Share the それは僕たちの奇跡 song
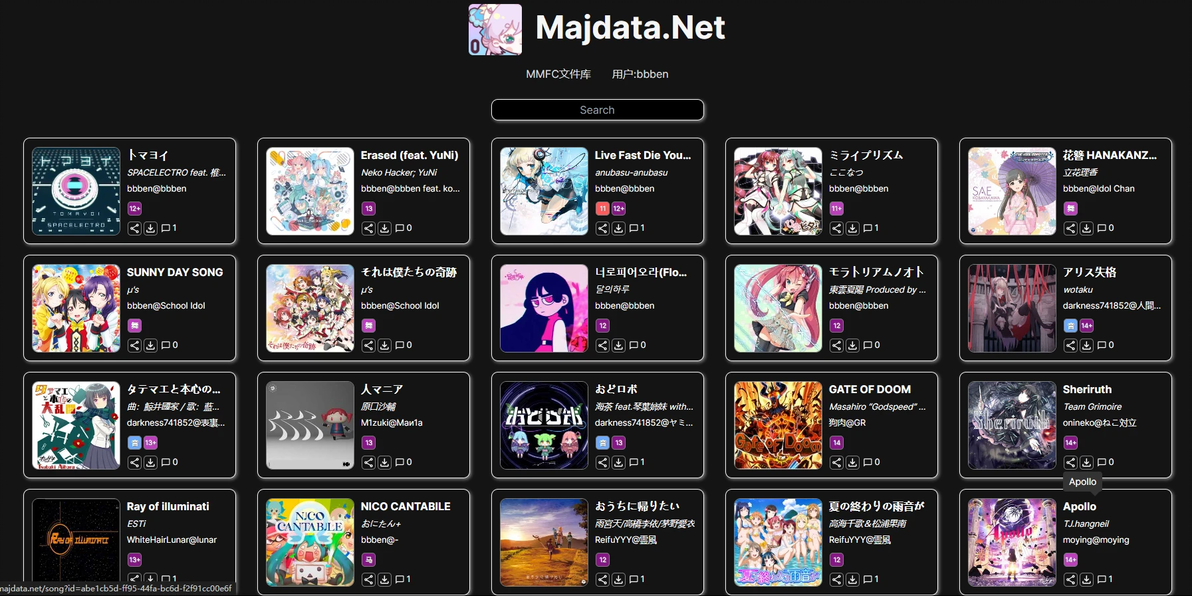The width and height of the screenshot is (1192, 596). click(x=368, y=345)
